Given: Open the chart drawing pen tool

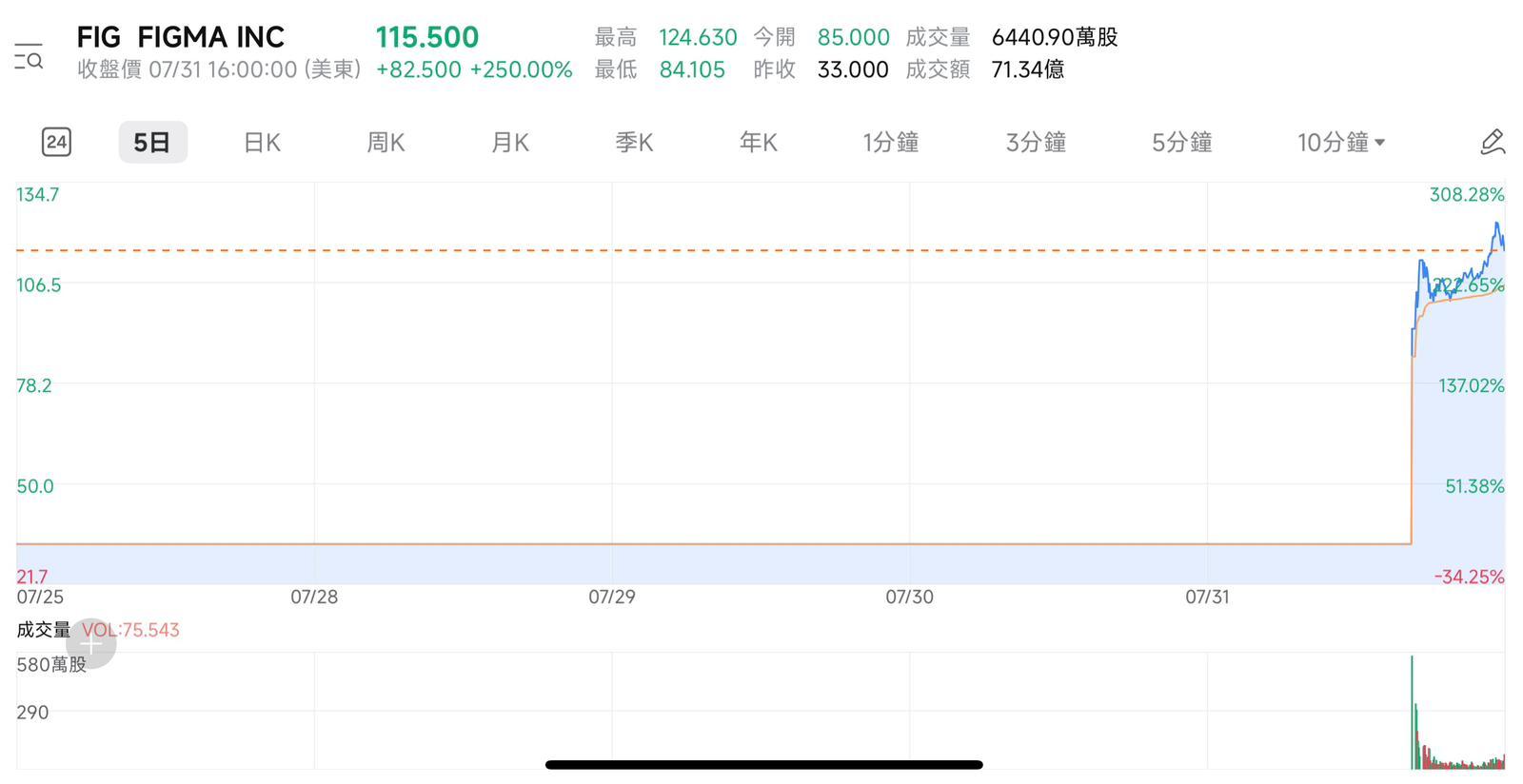Looking at the screenshot, I should click(x=1492, y=143).
